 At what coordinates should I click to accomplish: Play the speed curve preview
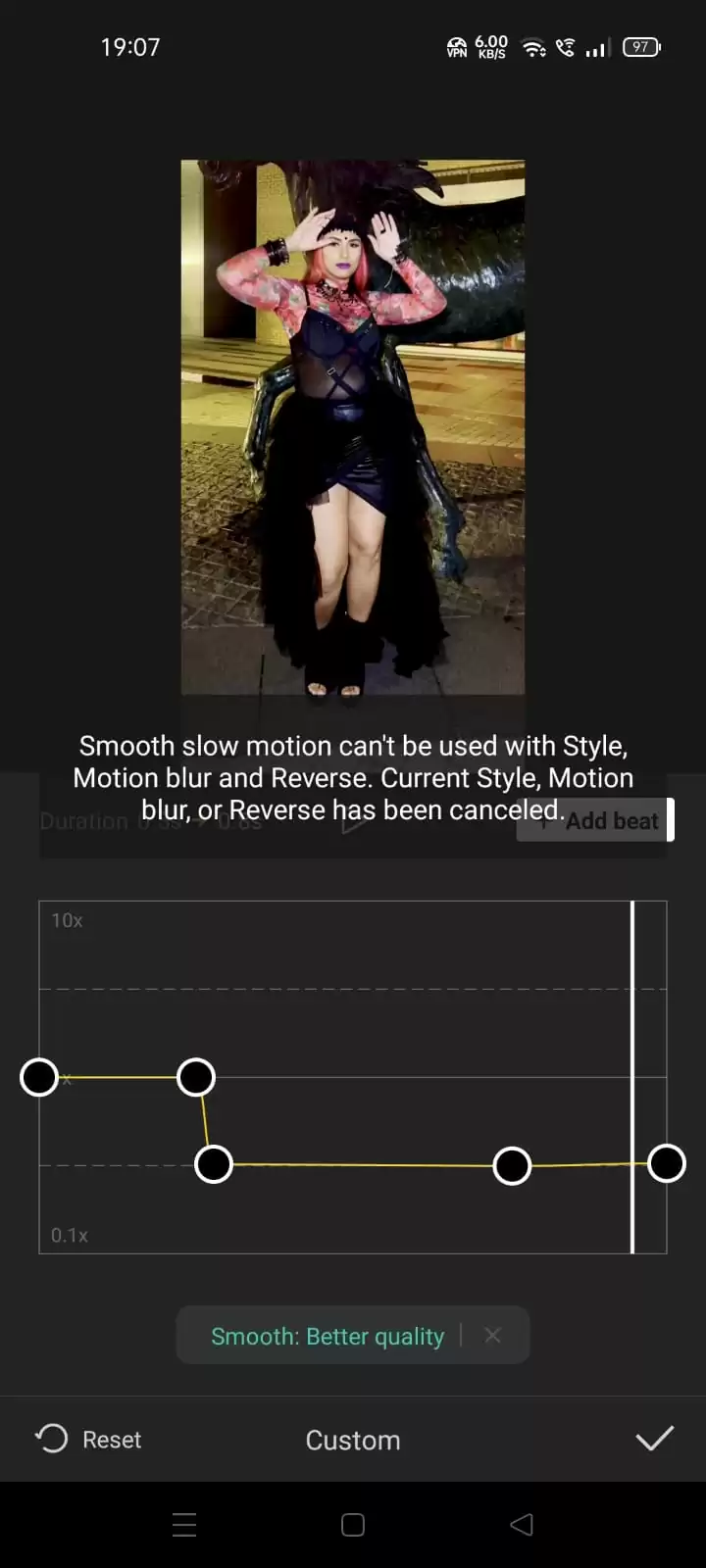pyautogui.click(x=355, y=821)
